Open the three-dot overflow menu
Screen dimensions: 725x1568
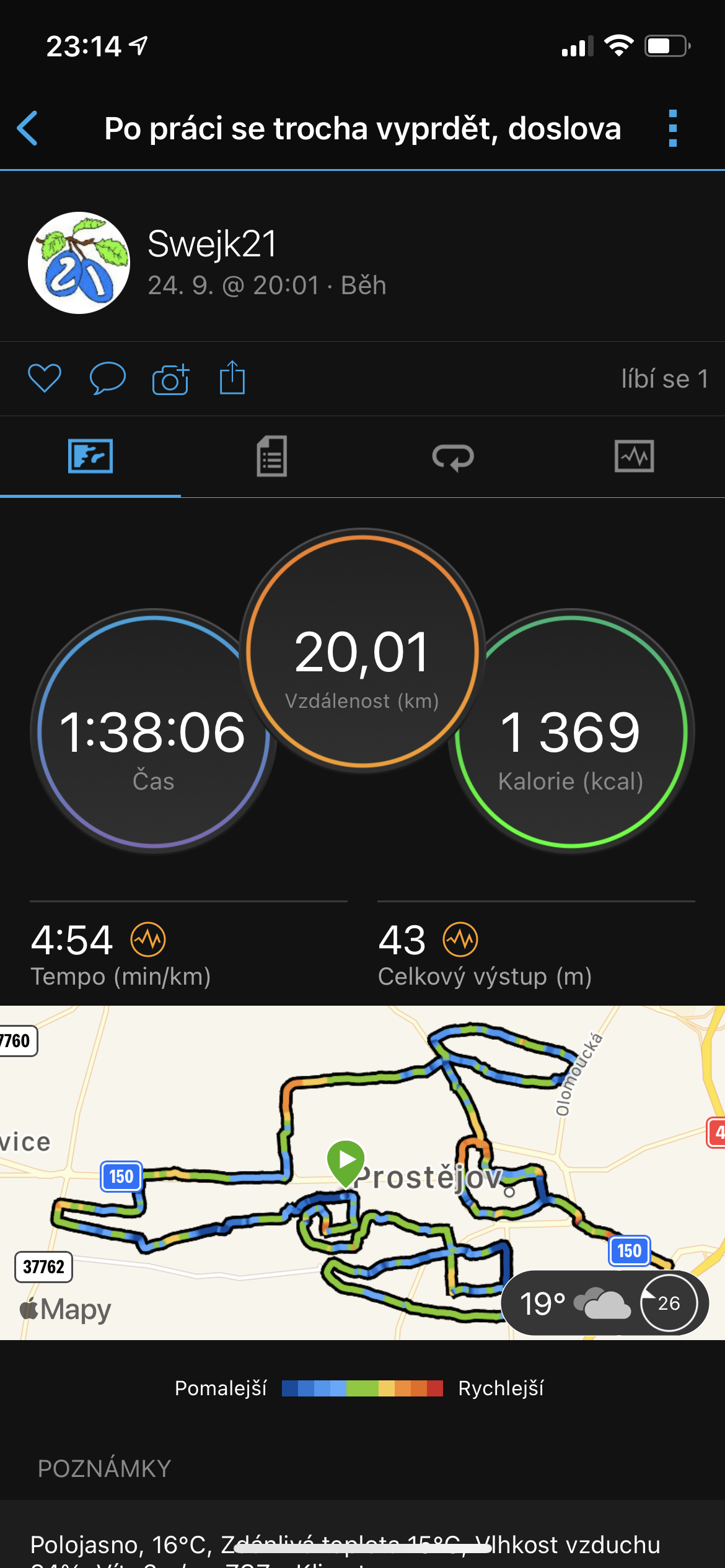pos(673,129)
